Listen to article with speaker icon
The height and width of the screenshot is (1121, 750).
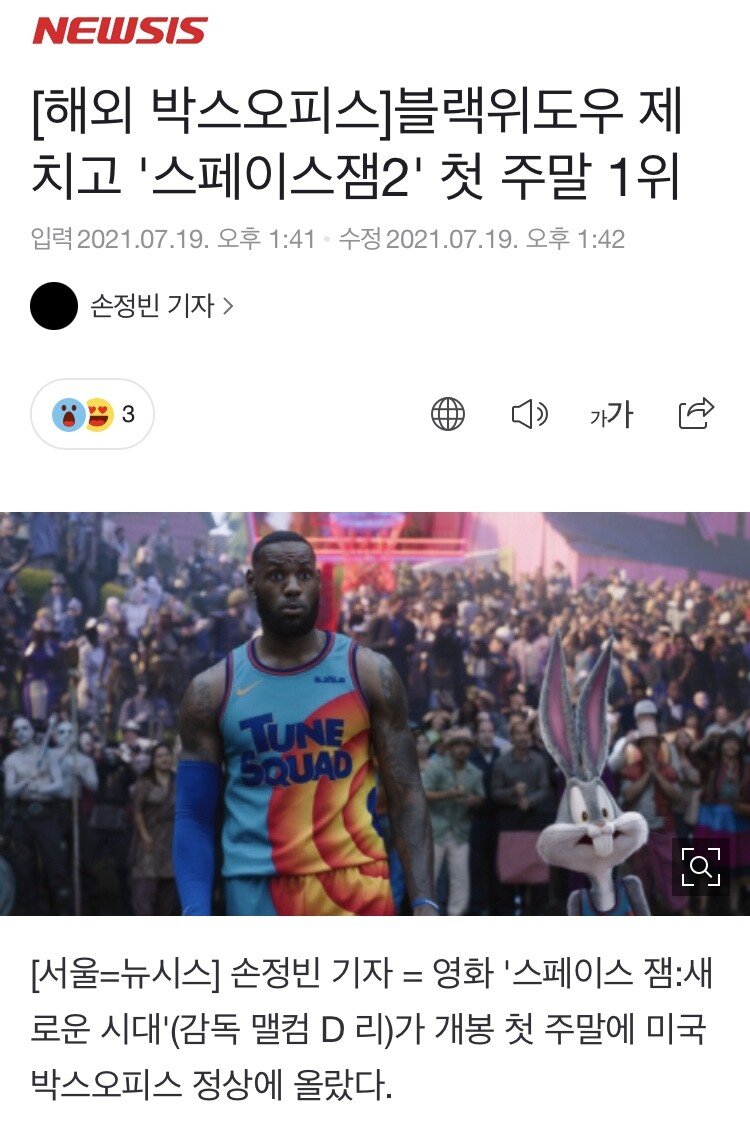(529, 413)
